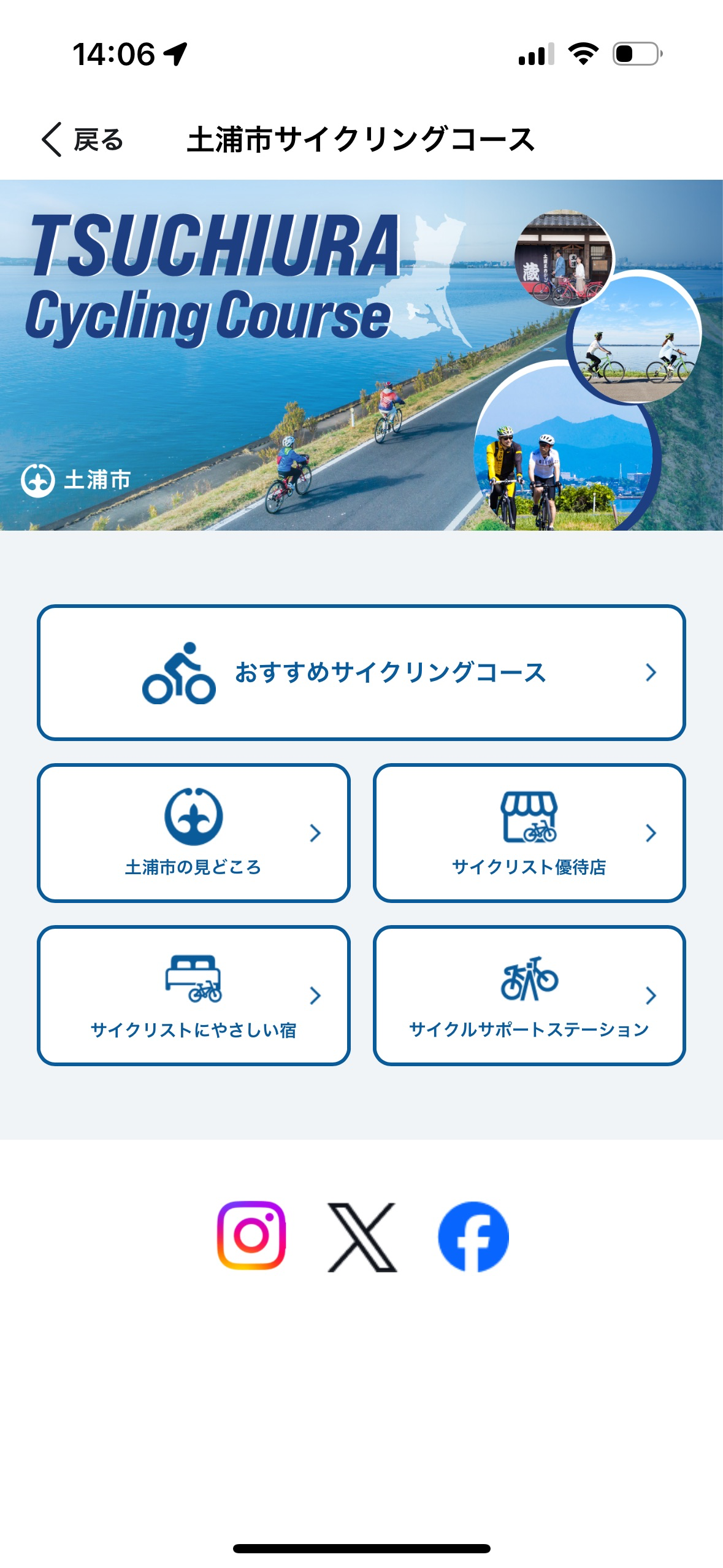Open the Facebook link

coord(473,1237)
